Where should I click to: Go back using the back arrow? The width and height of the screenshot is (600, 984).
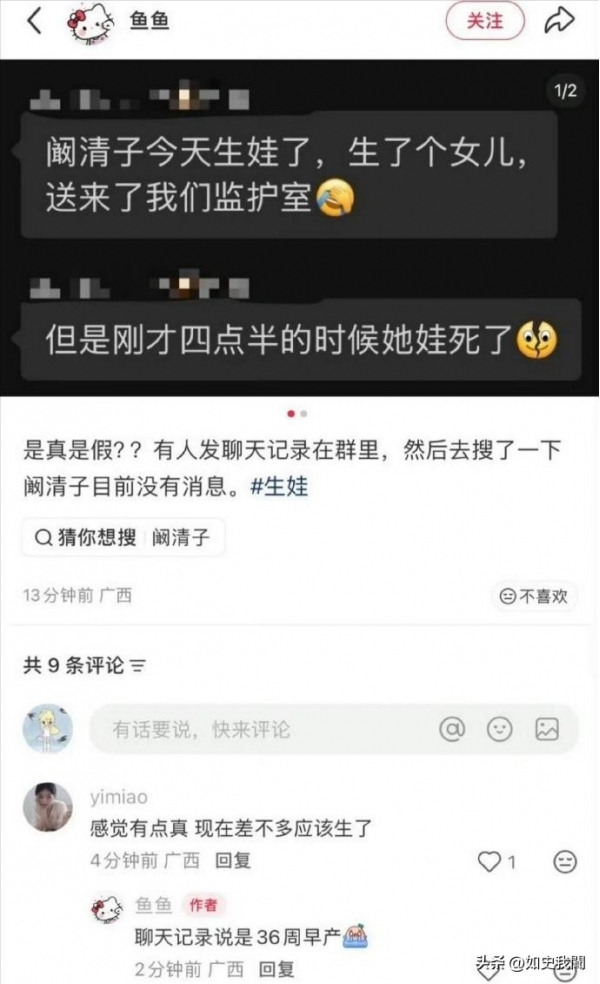34,21
